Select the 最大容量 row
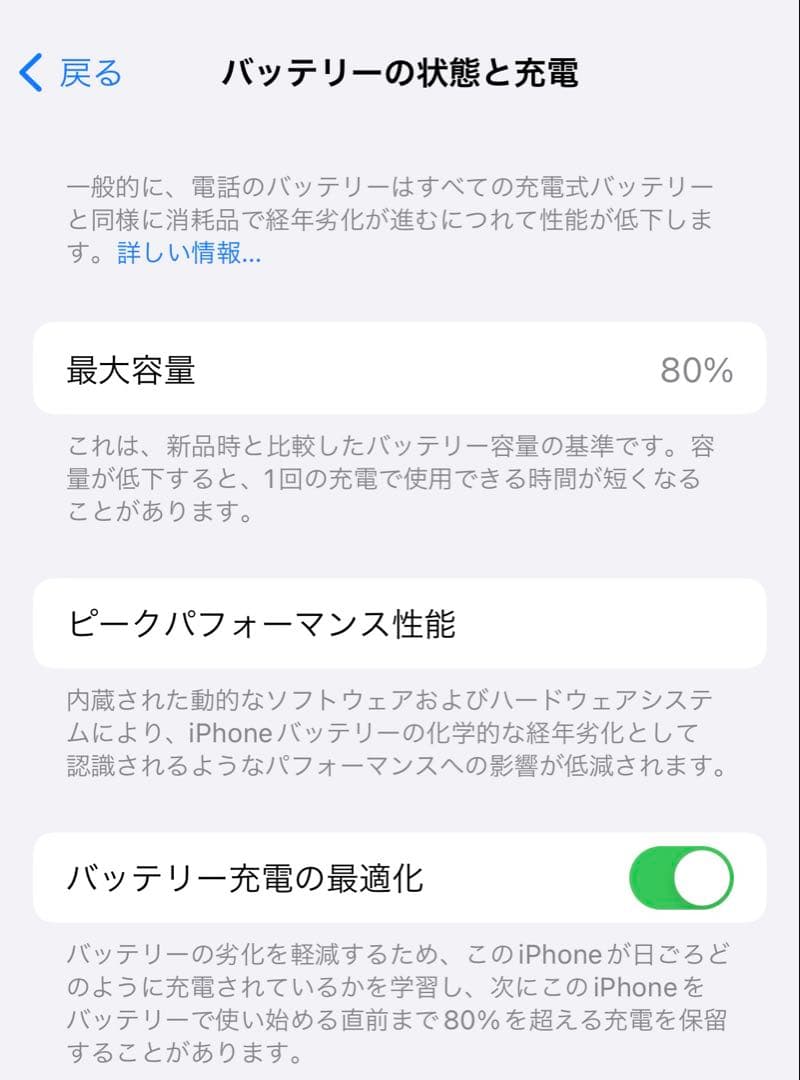This screenshot has width=800, height=1080. pyautogui.click(x=400, y=368)
